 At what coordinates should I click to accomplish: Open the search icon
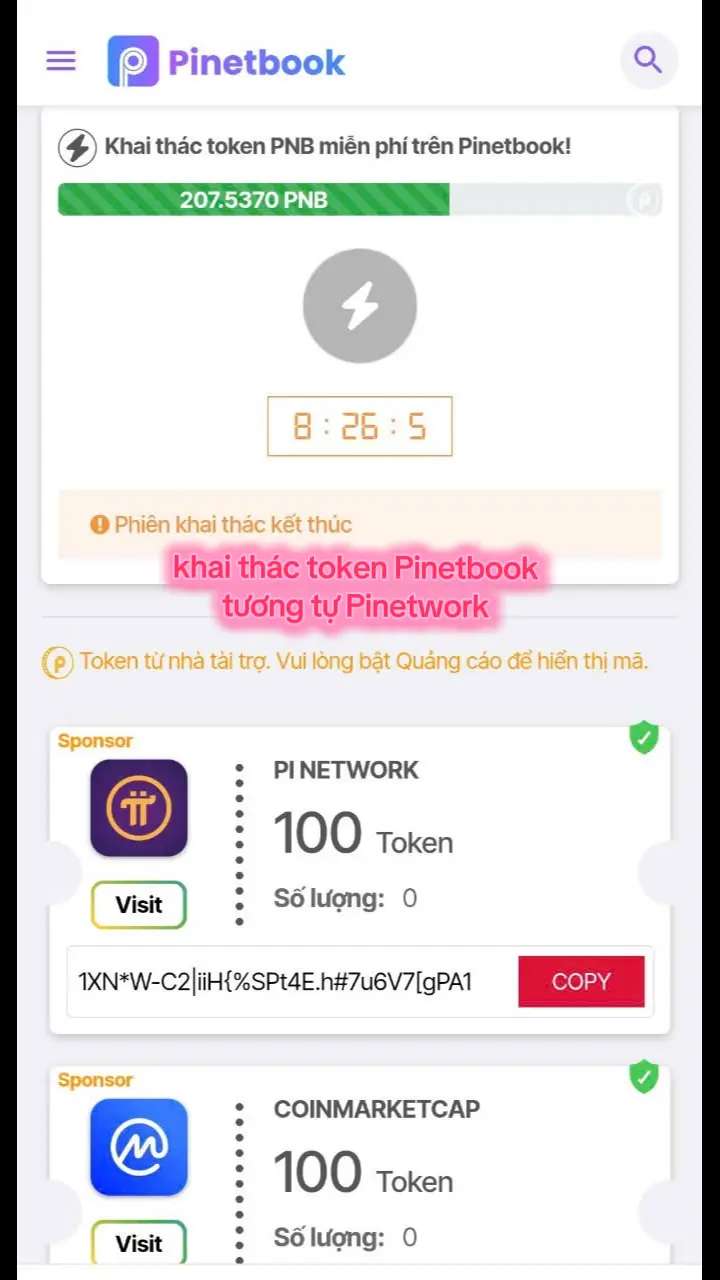pos(649,61)
